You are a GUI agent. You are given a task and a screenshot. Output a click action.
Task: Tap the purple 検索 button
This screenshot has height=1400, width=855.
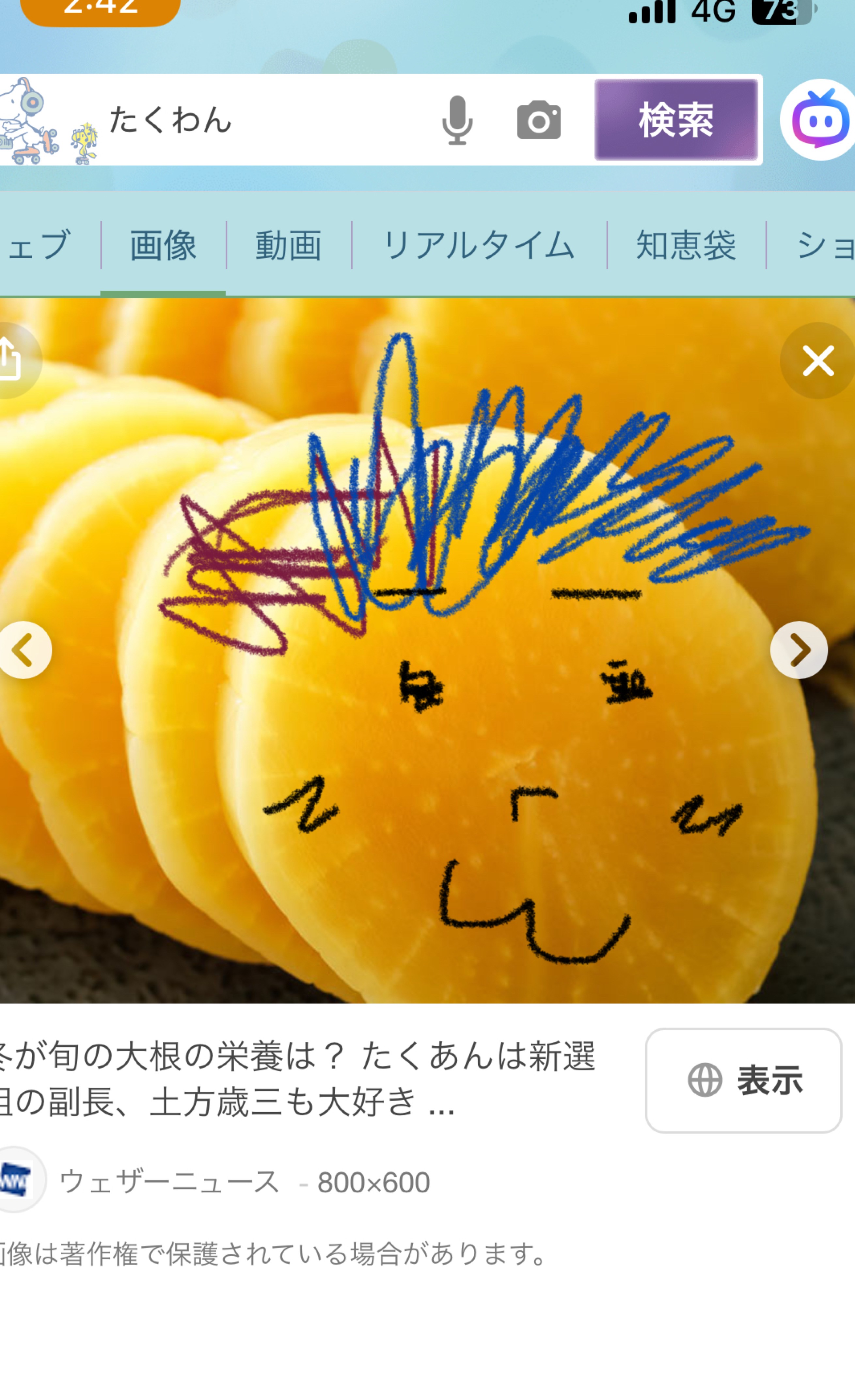coord(676,121)
